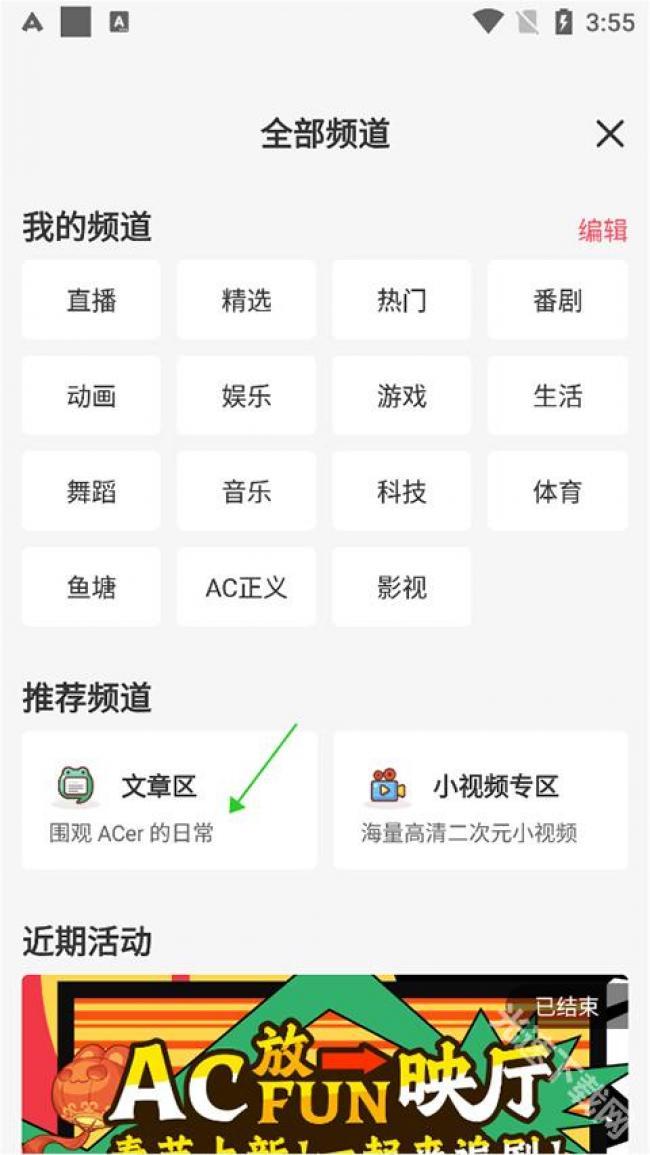
Task: Open the 直播 channel
Action: [x=91, y=300]
